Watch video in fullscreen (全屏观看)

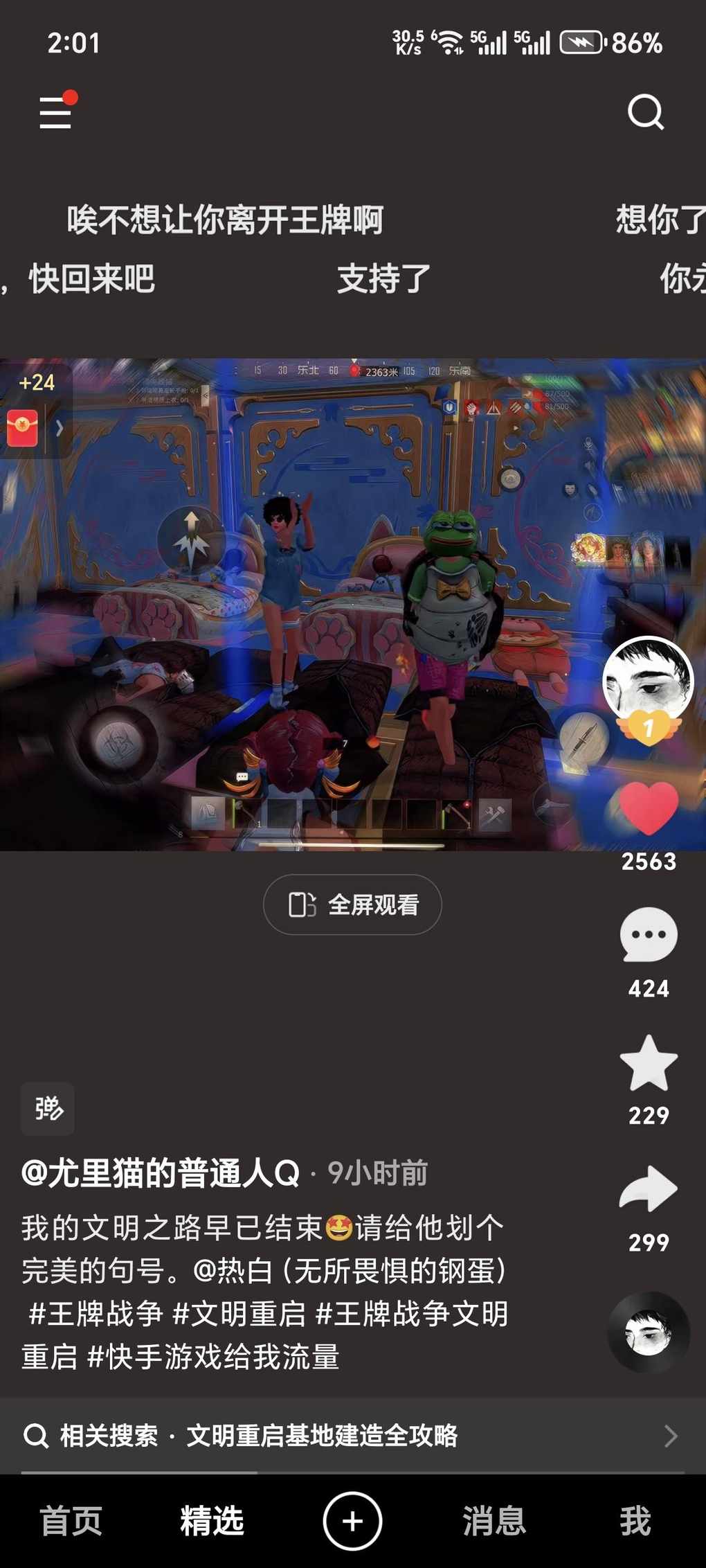coord(352,905)
